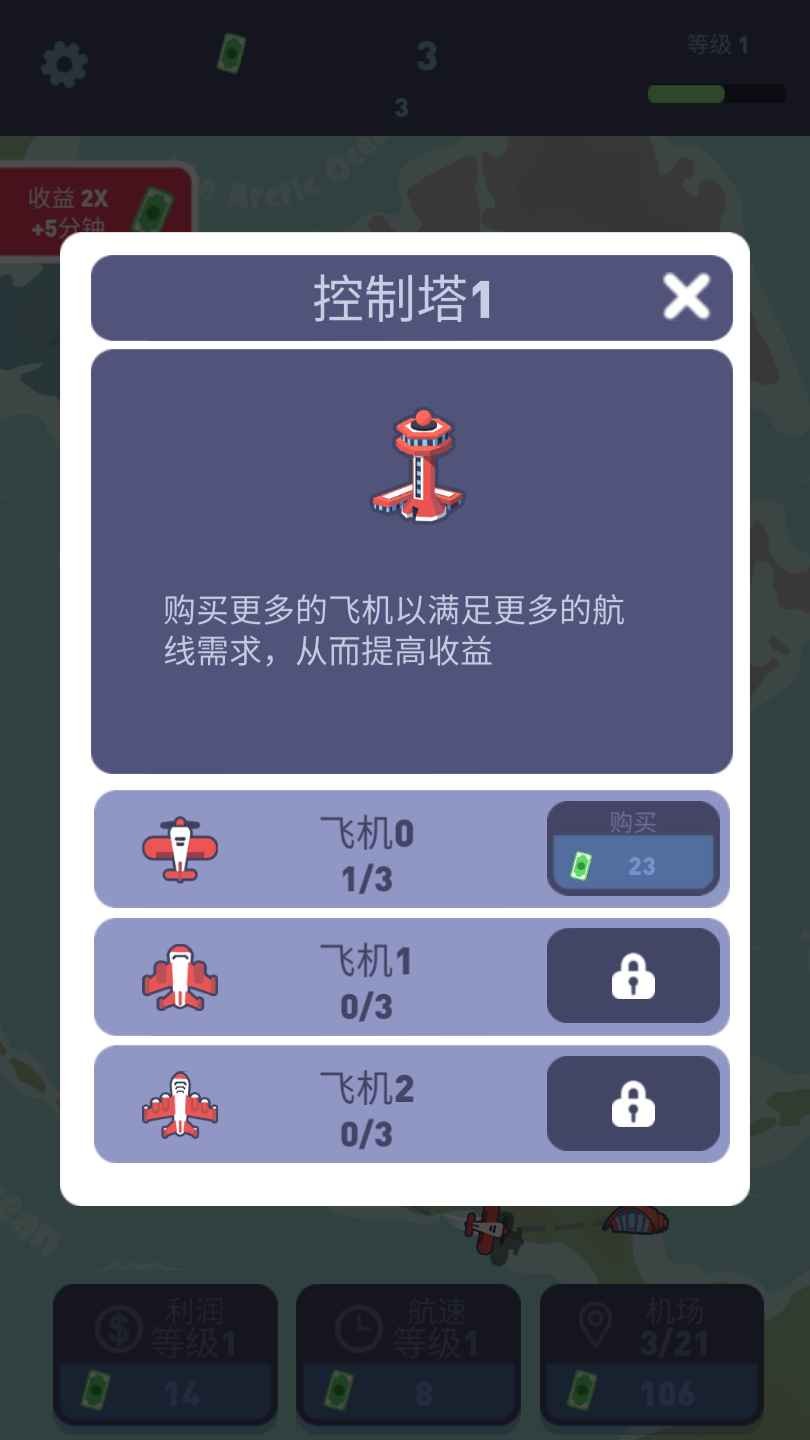Buy 飞机0 for 23 cash

(633, 849)
